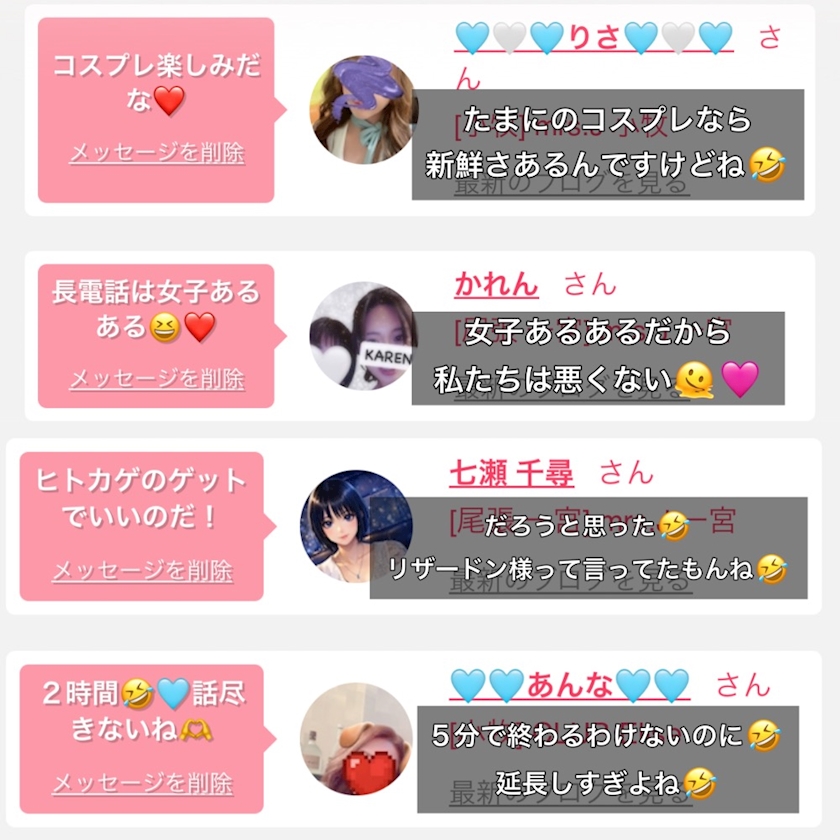The height and width of the screenshot is (840, 840).
Task: View りさ's profile photo
Action: point(363,110)
